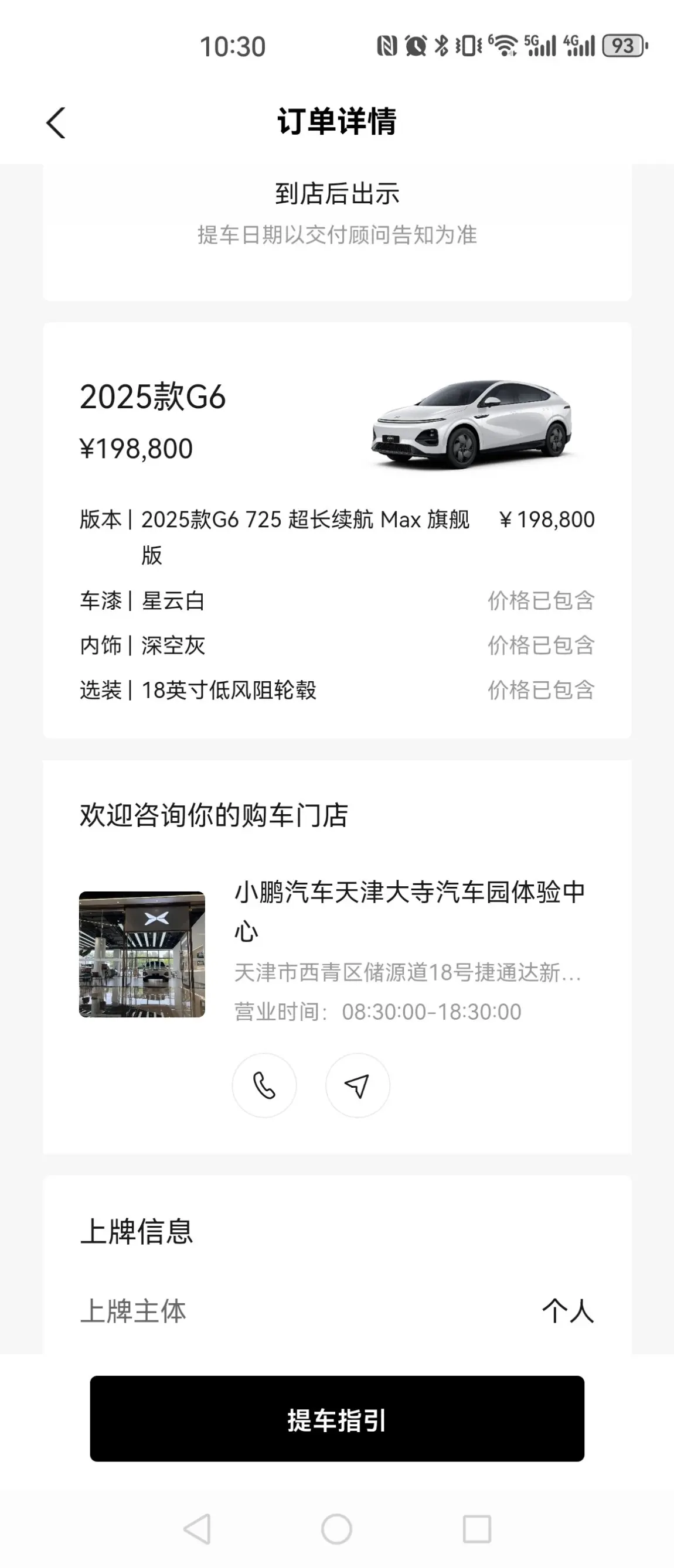Tap the system home button

(x=336, y=1528)
